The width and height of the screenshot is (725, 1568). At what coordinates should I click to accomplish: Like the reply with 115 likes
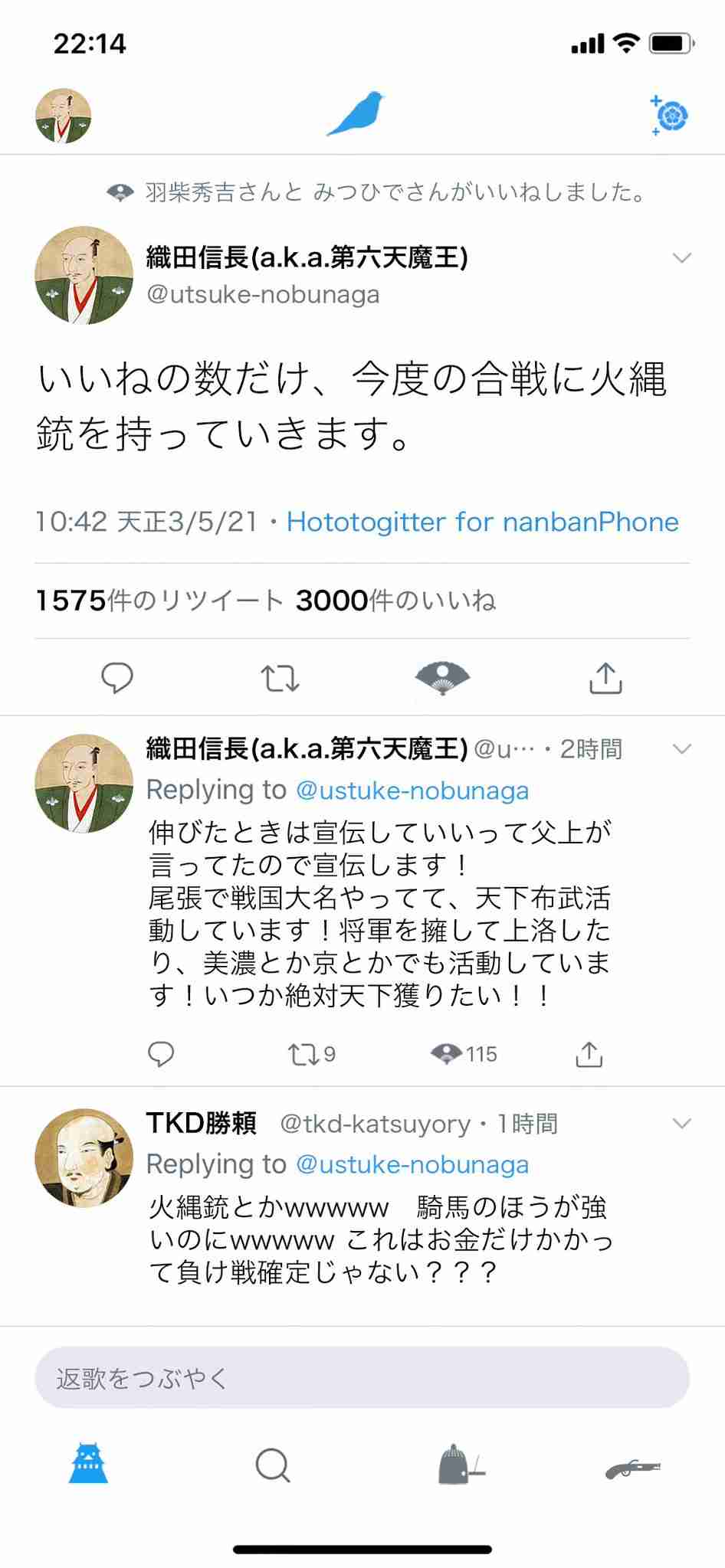pyautogui.click(x=447, y=1055)
